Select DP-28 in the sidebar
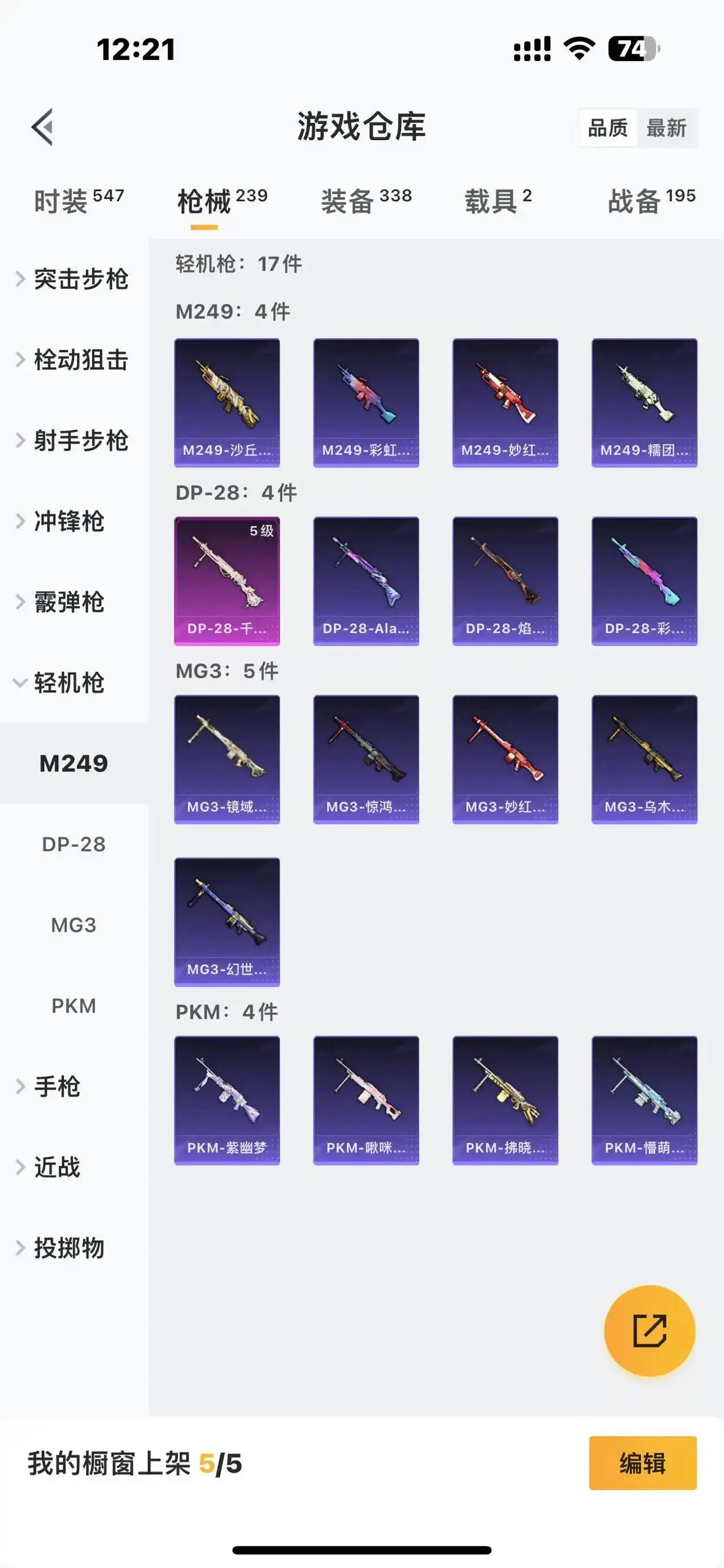This screenshot has height=1568, width=724. click(74, 844)
